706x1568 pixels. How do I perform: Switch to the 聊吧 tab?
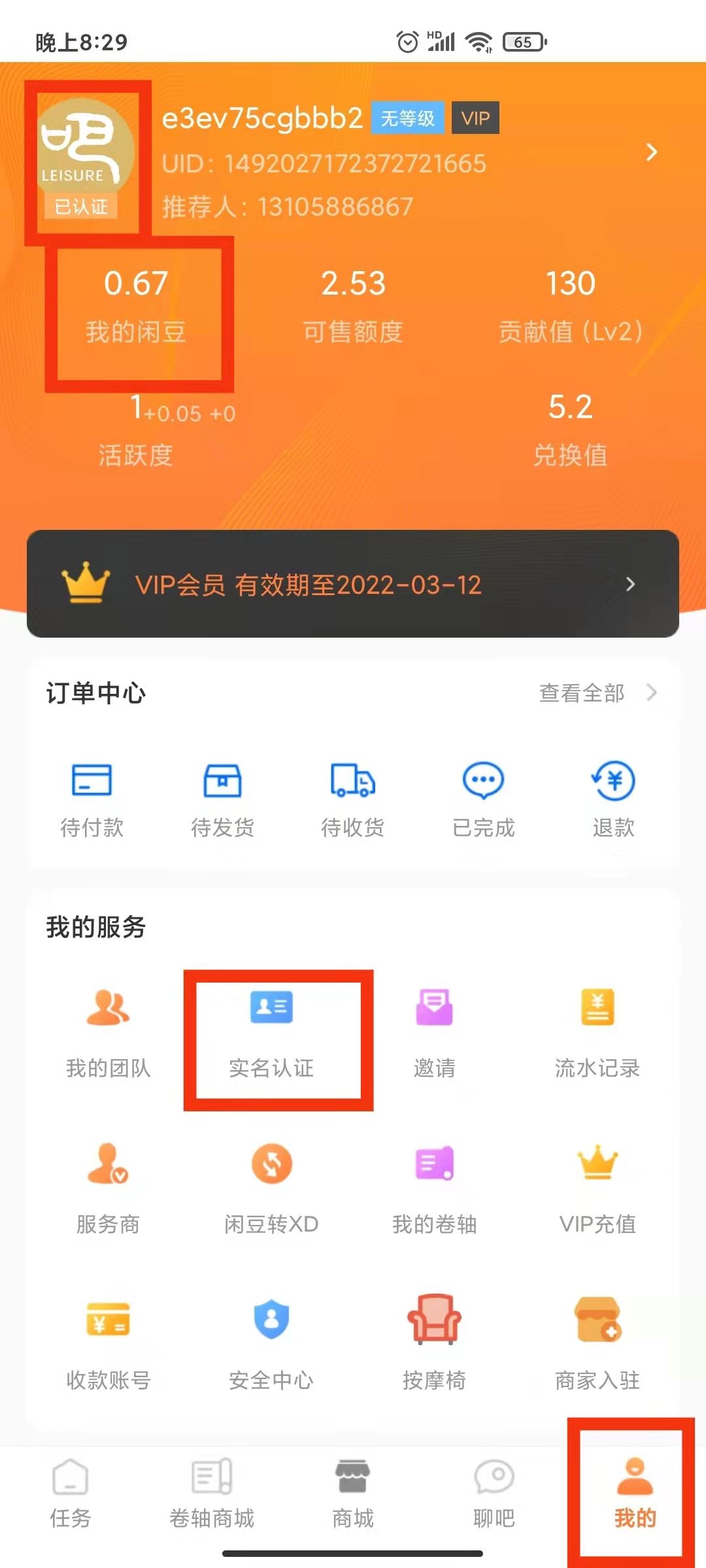tap(494, 1494)
